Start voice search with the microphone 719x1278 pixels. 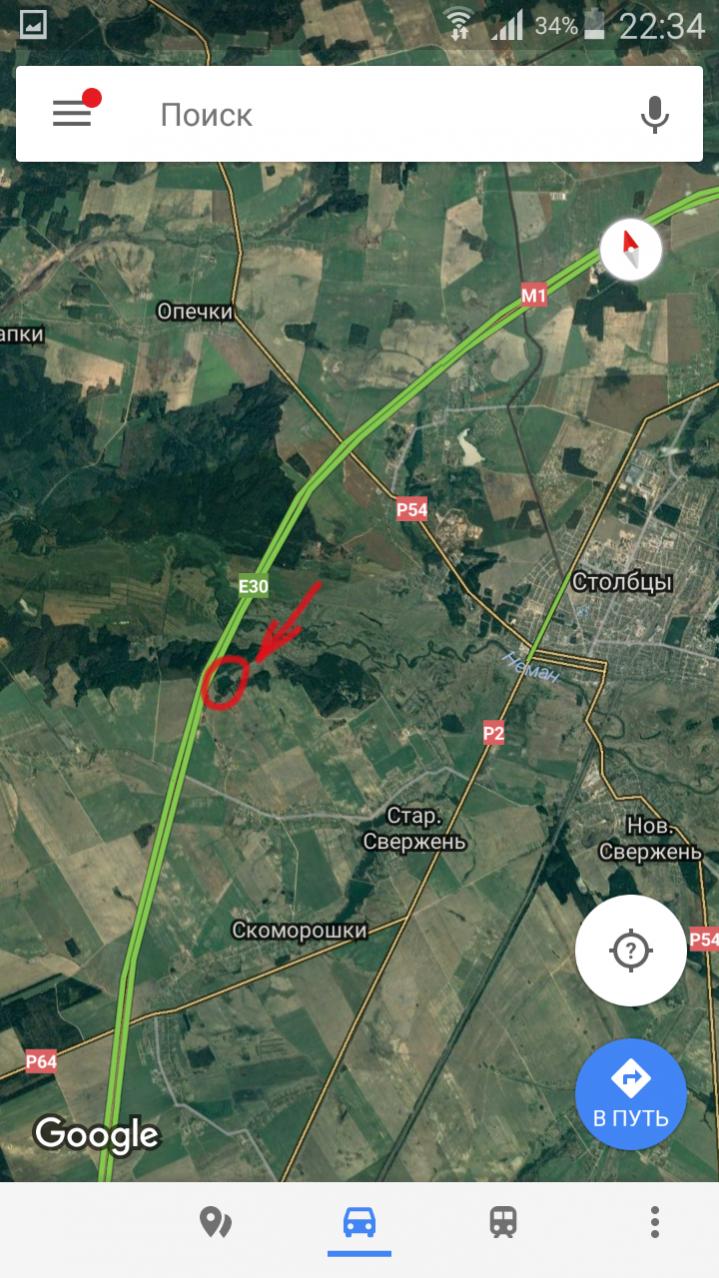655,115
